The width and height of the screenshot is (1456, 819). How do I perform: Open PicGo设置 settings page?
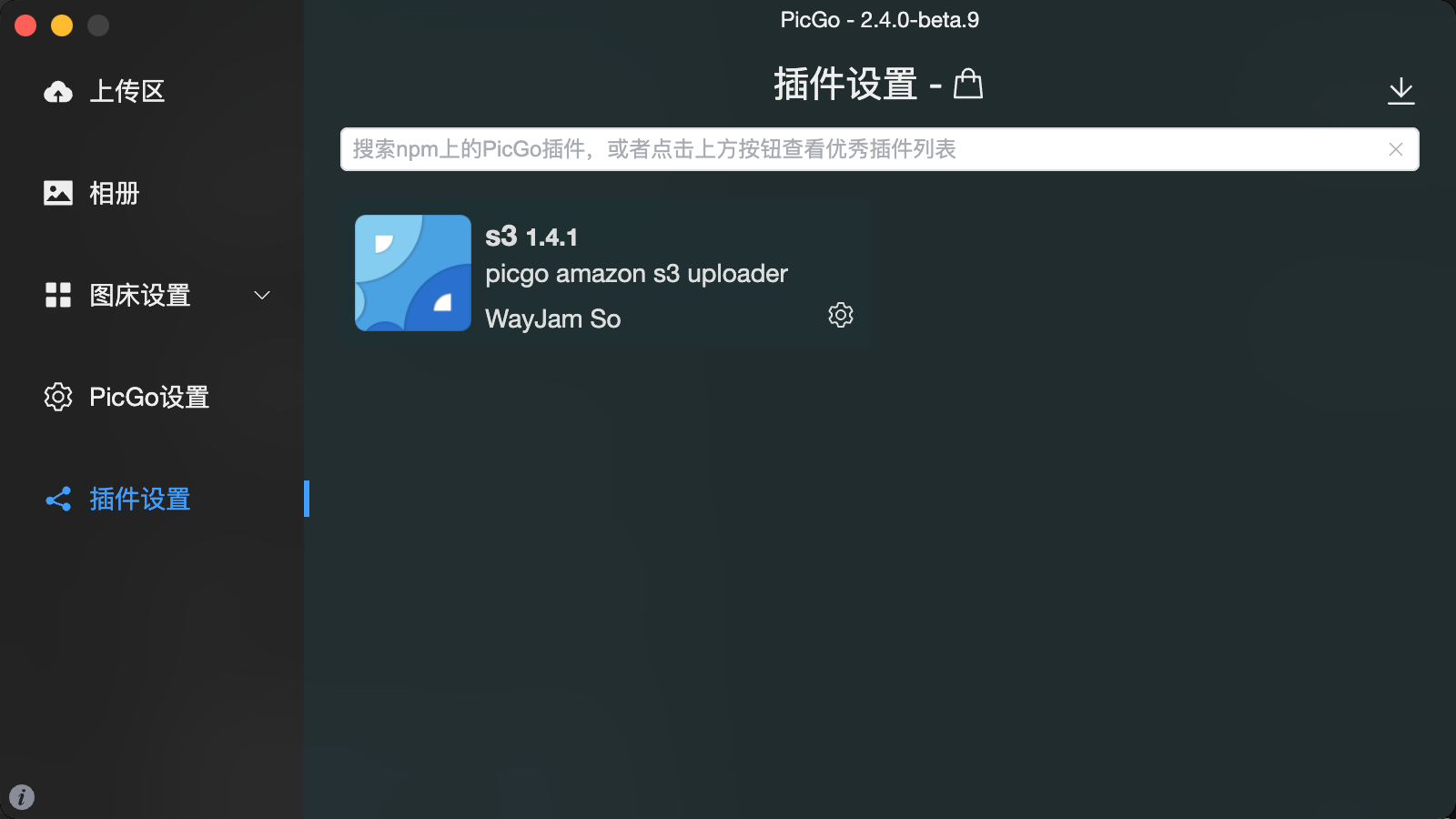coord(148,397)
